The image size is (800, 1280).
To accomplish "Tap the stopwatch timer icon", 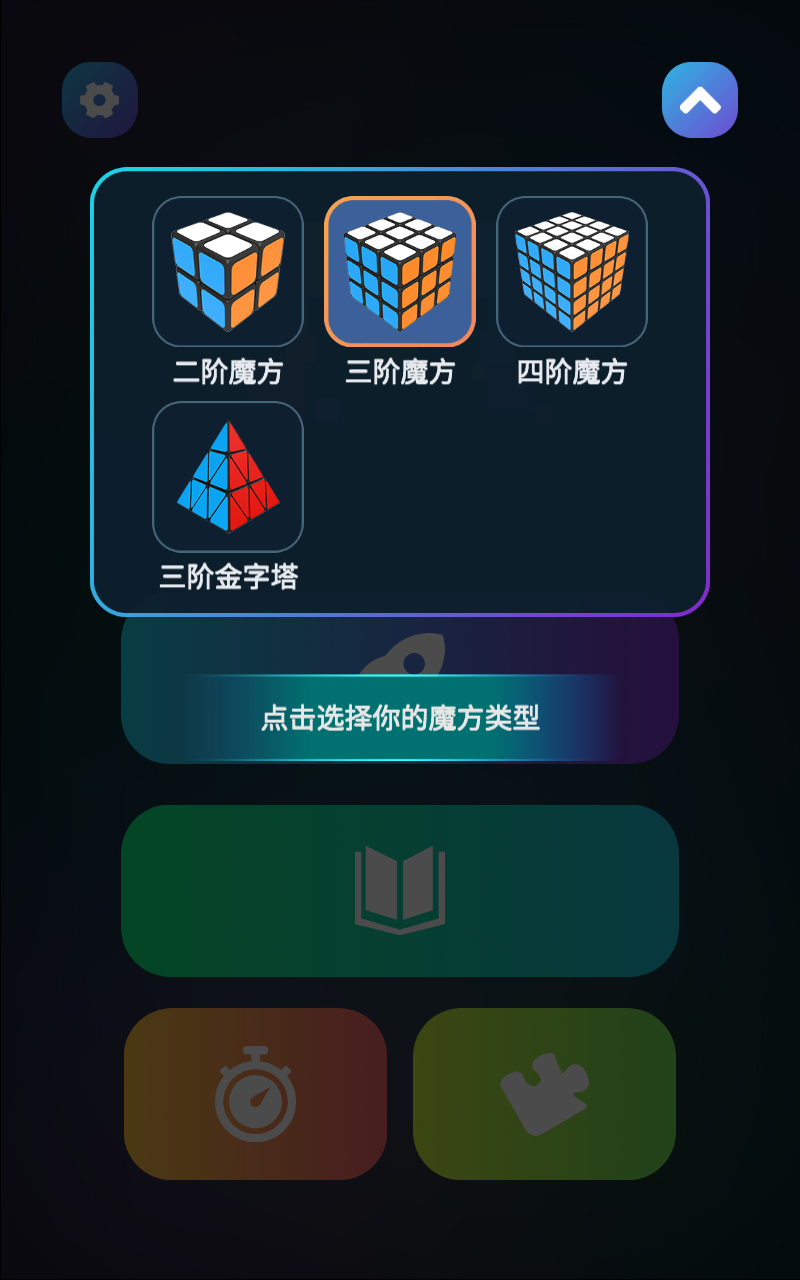I will pos(256,1092).
